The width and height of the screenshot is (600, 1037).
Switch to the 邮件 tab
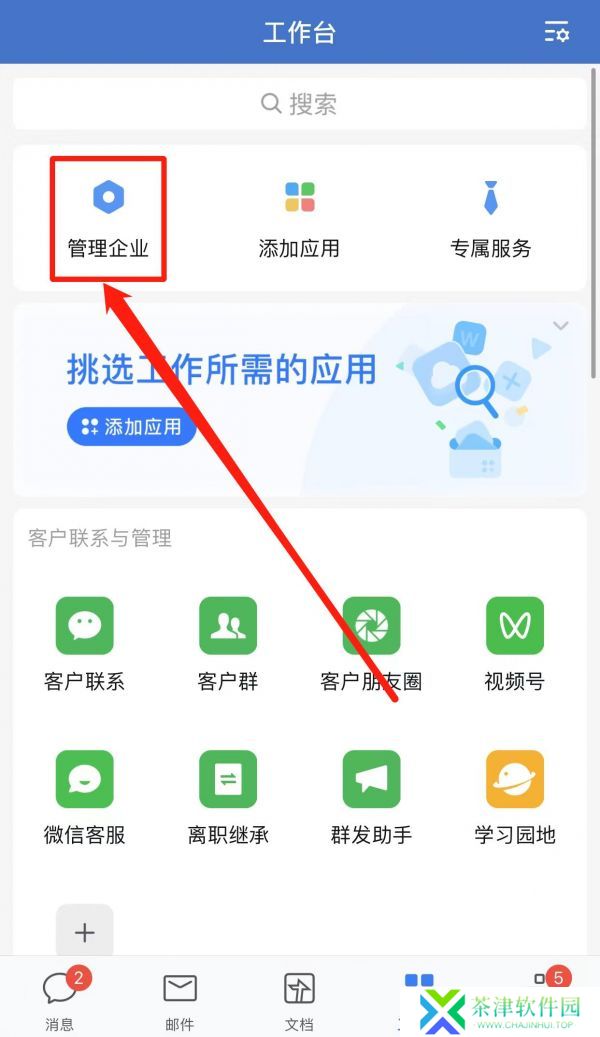click(x=180, y=1000)
